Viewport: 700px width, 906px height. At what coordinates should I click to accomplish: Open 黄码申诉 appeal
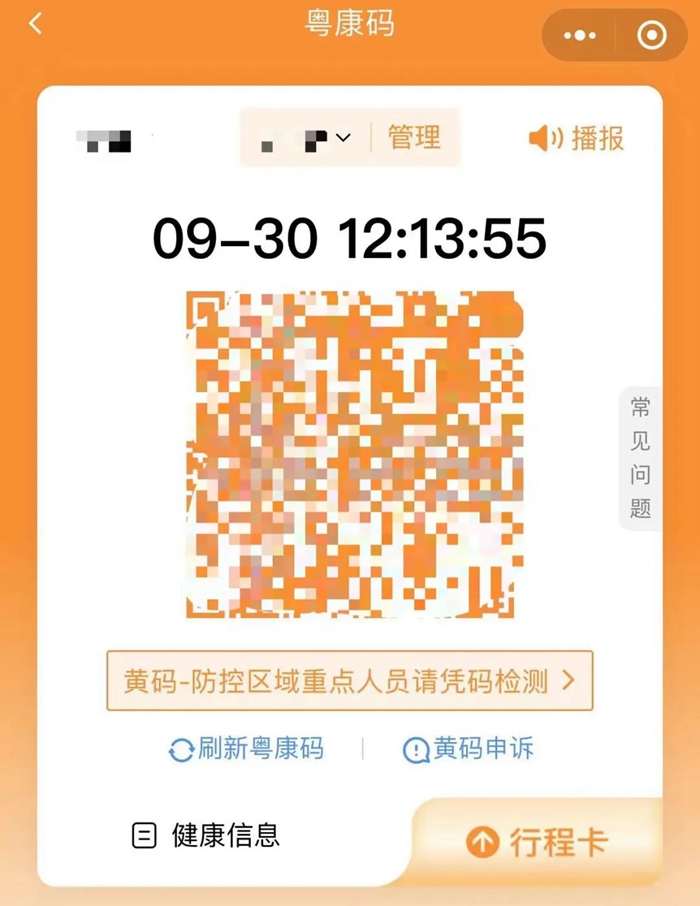[468, 748]
